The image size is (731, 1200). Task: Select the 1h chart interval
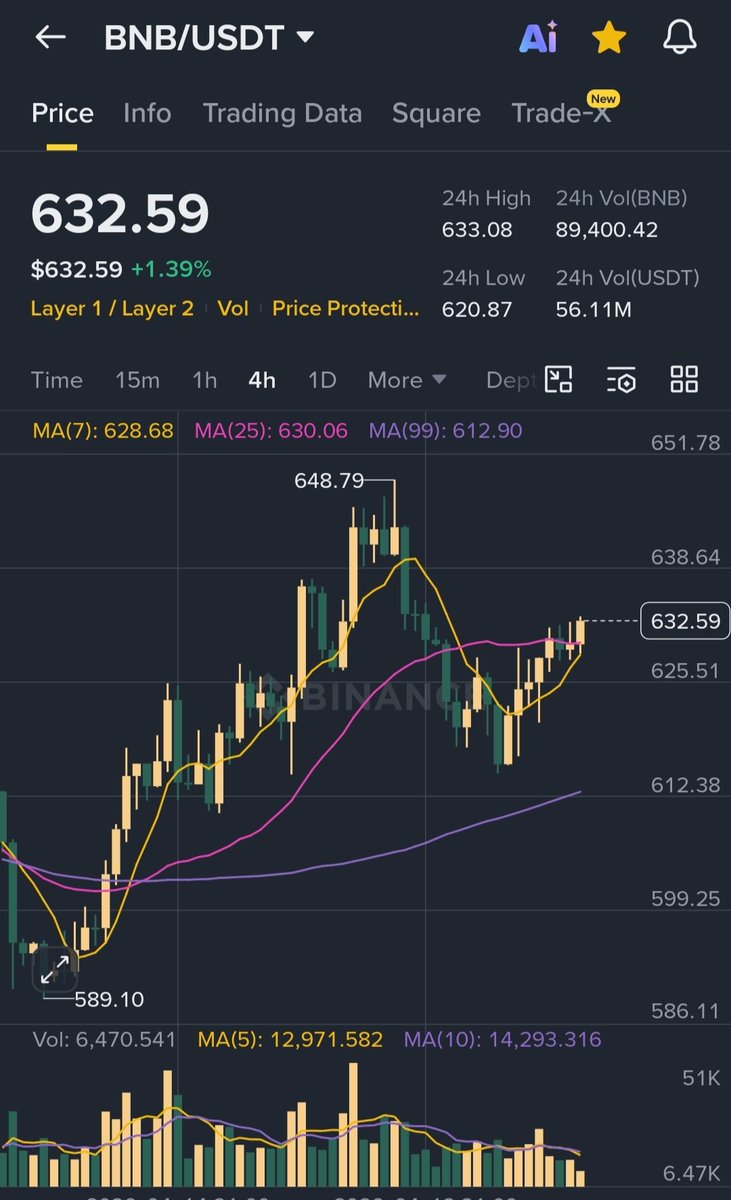(x=204, y=380)
